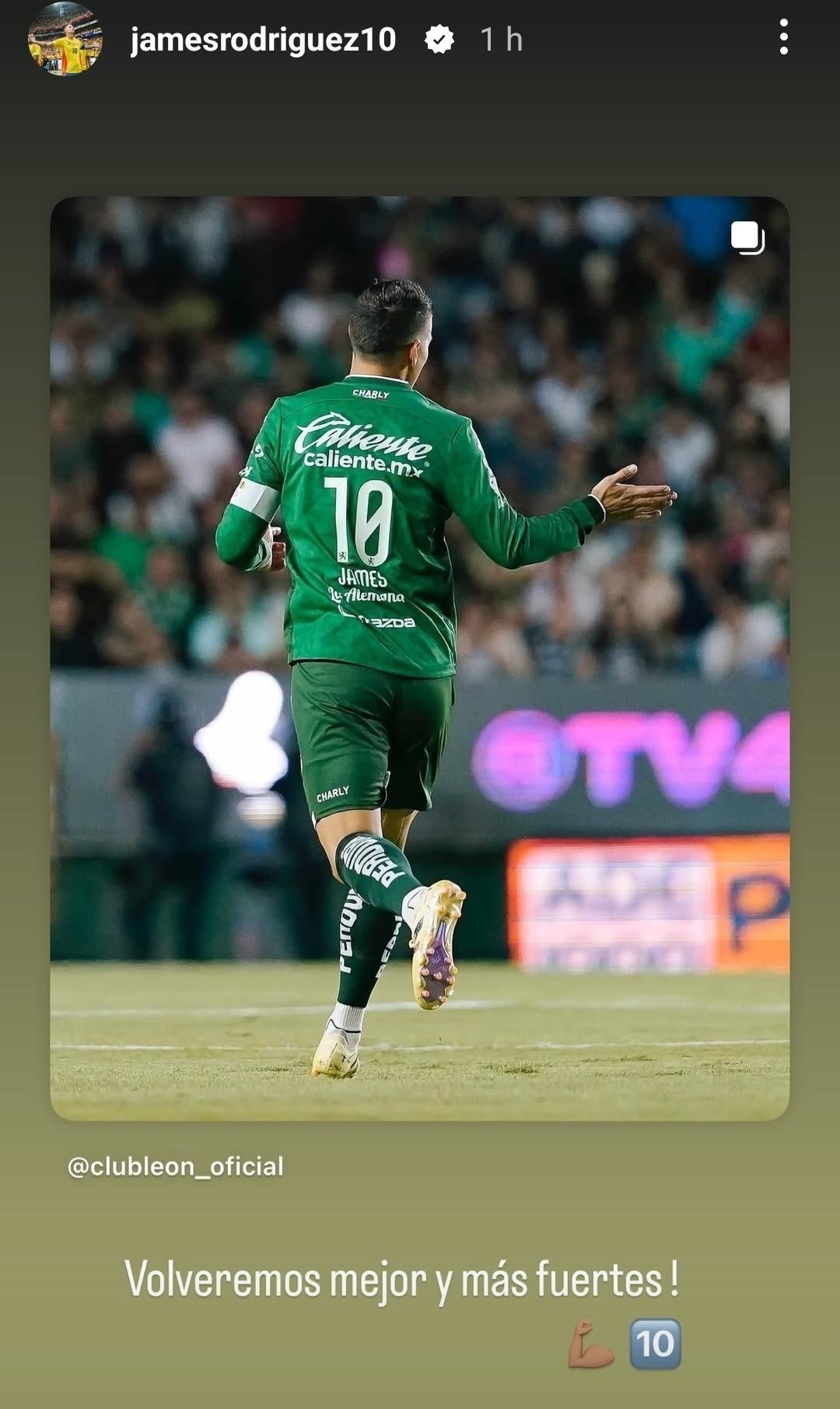The width and height of the screenshot is (840, 1409).
Task: Open the @clubleon_oficial account link
Action: click(176, 1166)
